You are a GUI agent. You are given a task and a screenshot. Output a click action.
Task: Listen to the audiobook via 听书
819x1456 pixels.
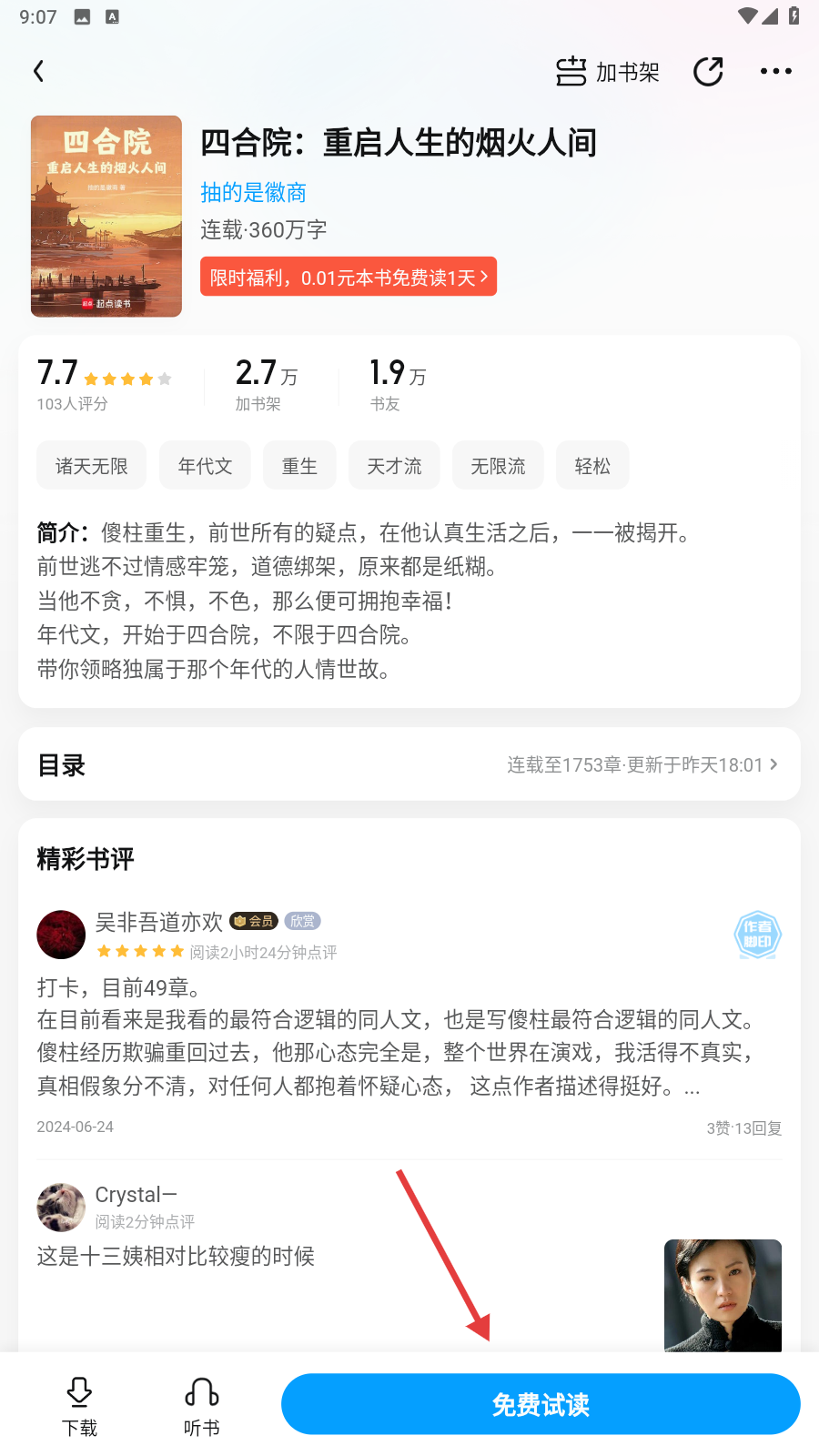click(201, 1405)
